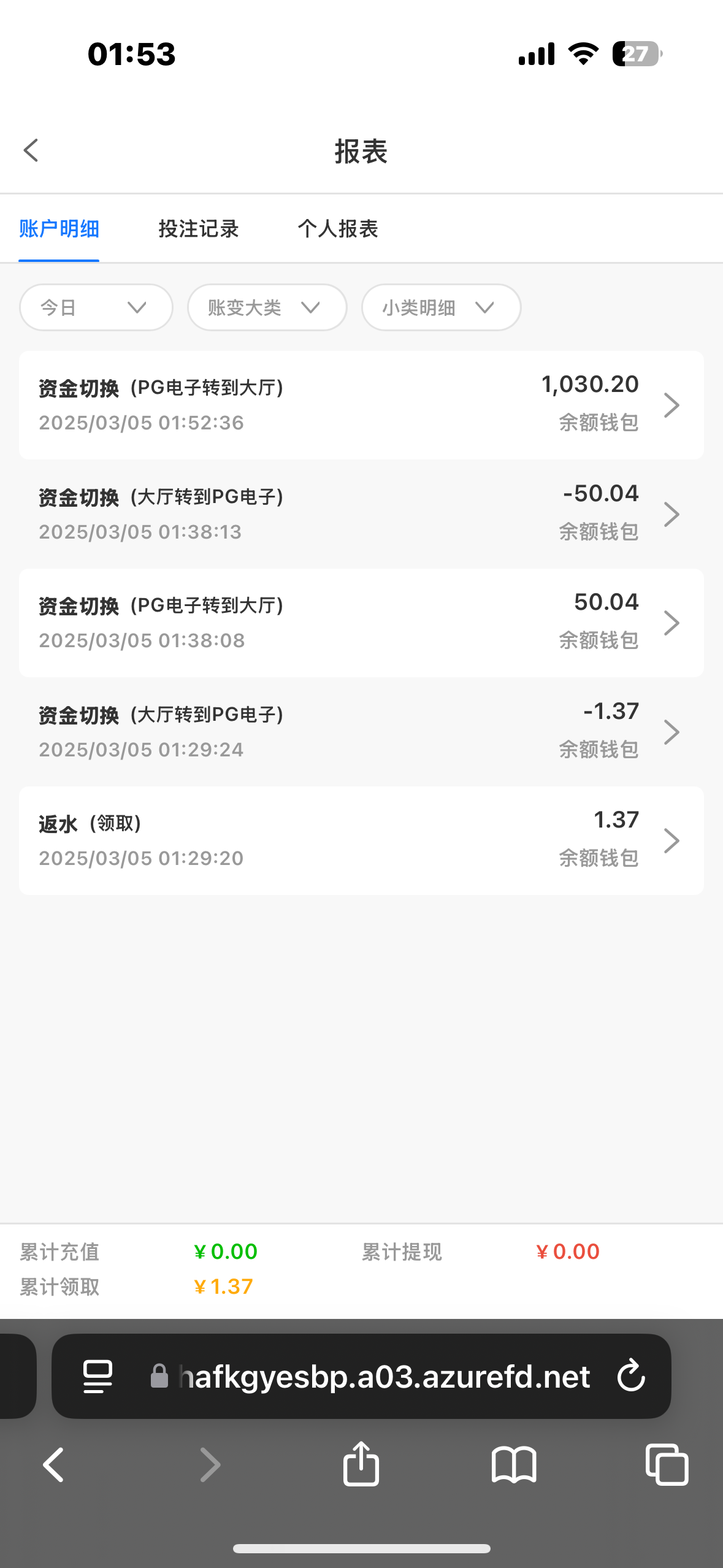Open the 账变大类 filter dropdown
This screenshot has height=1568, width=723.
coord(267,307)
